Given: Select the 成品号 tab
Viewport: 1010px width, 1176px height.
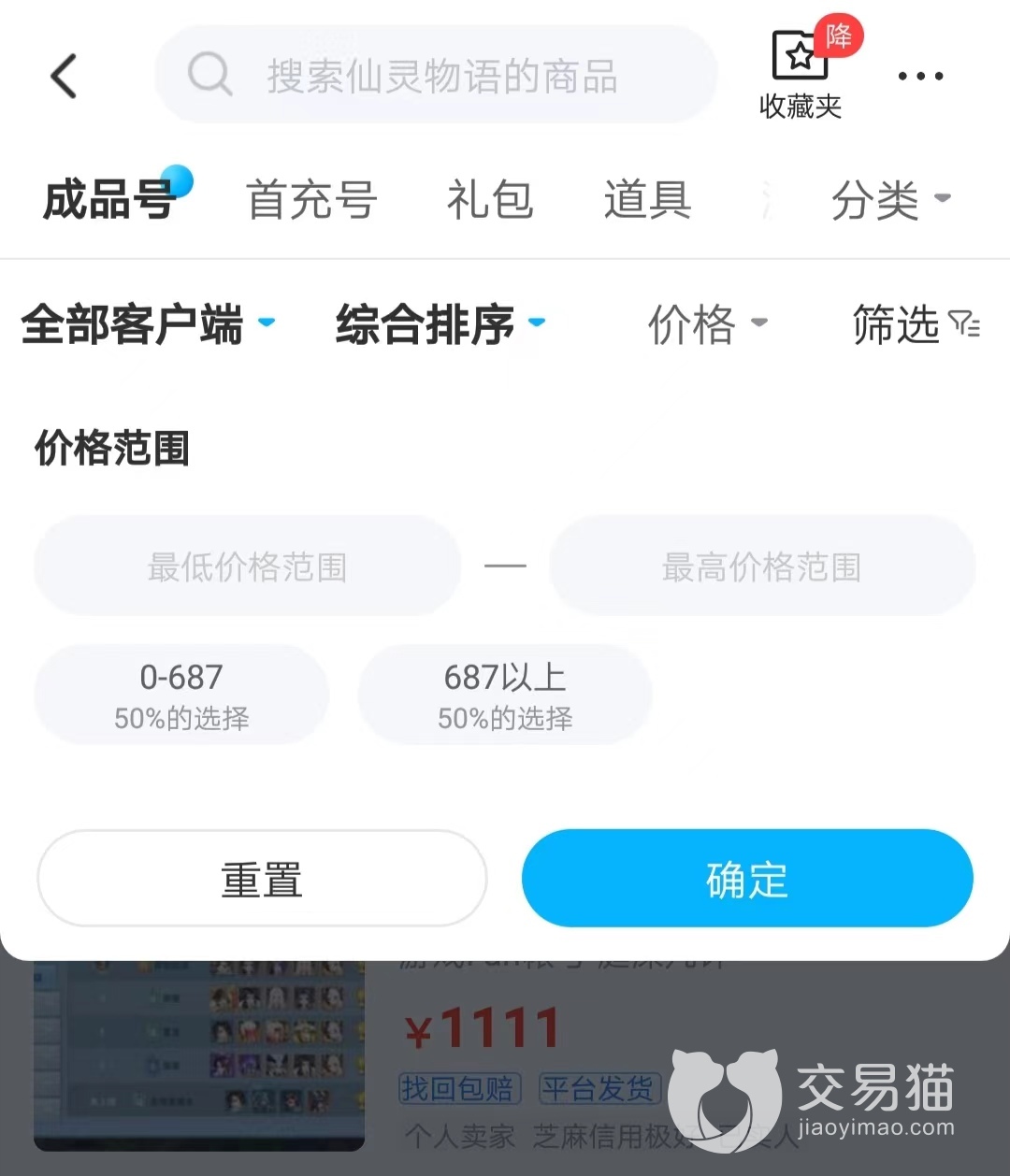Looking at the screenshot, I should pos(110,200).
